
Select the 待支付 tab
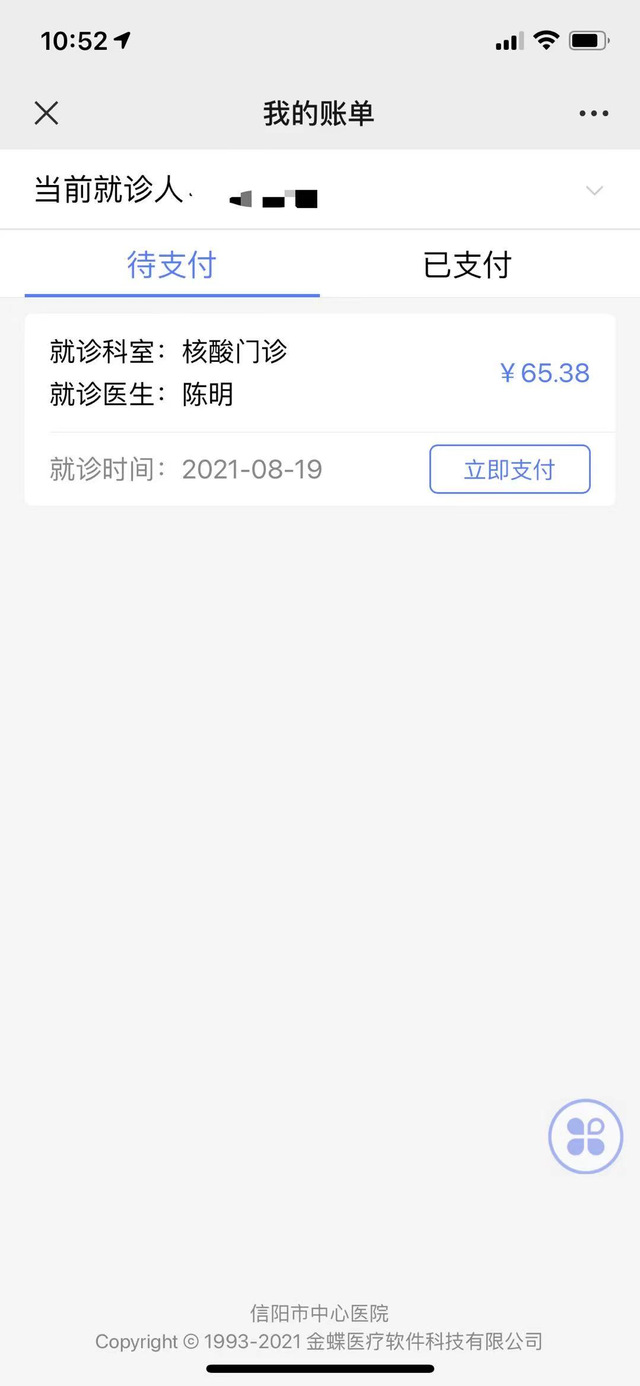172,265
